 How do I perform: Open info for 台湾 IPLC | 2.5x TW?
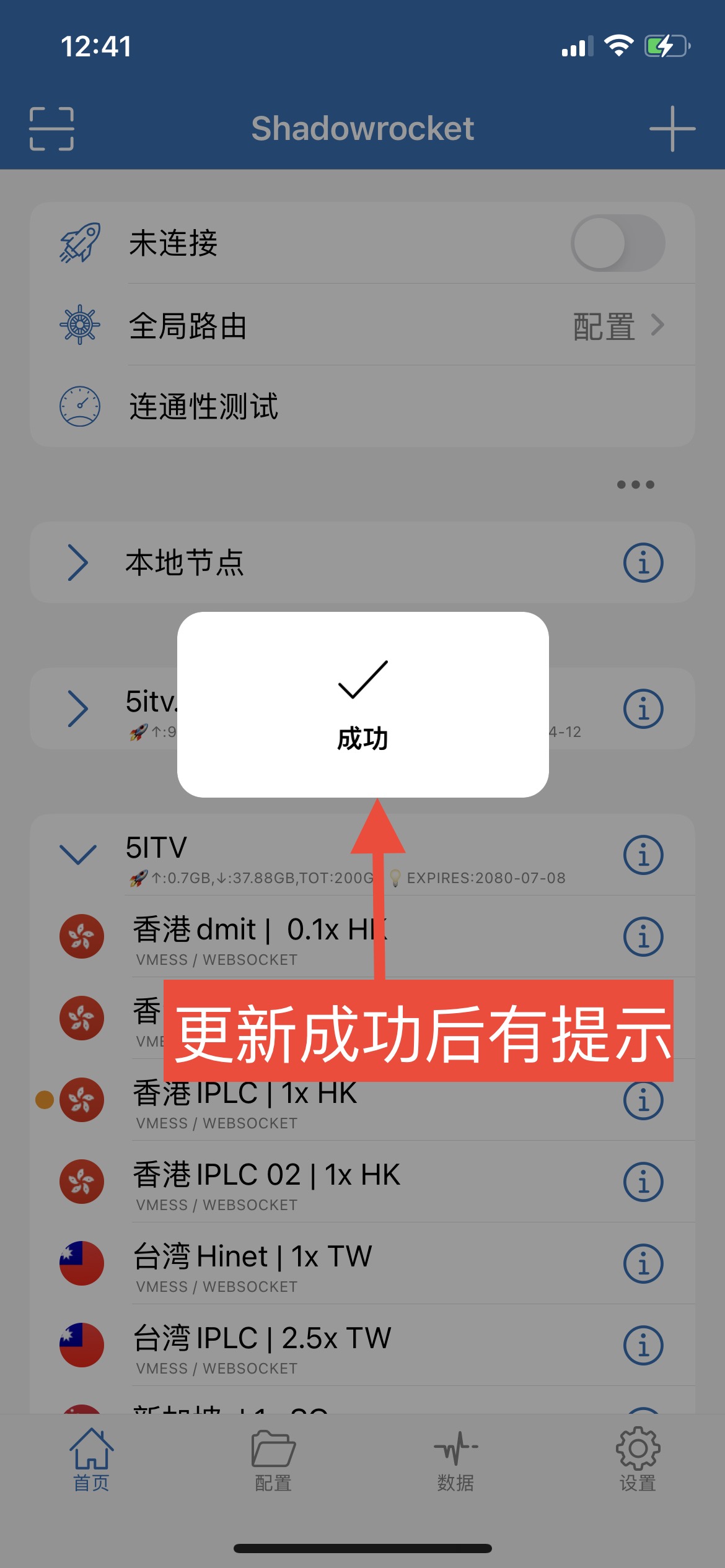click(643, 1345)
